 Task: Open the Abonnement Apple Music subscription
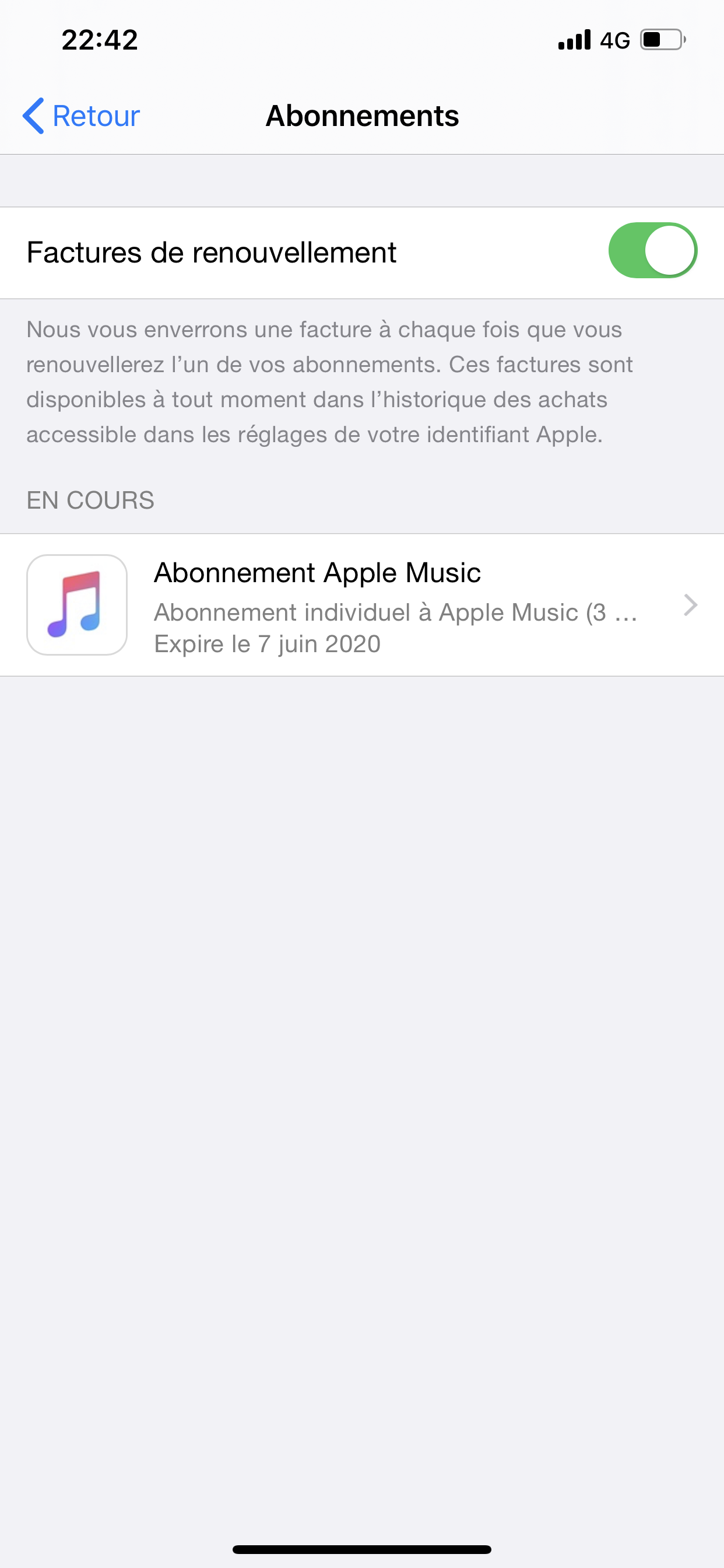(x=361, y=605)
